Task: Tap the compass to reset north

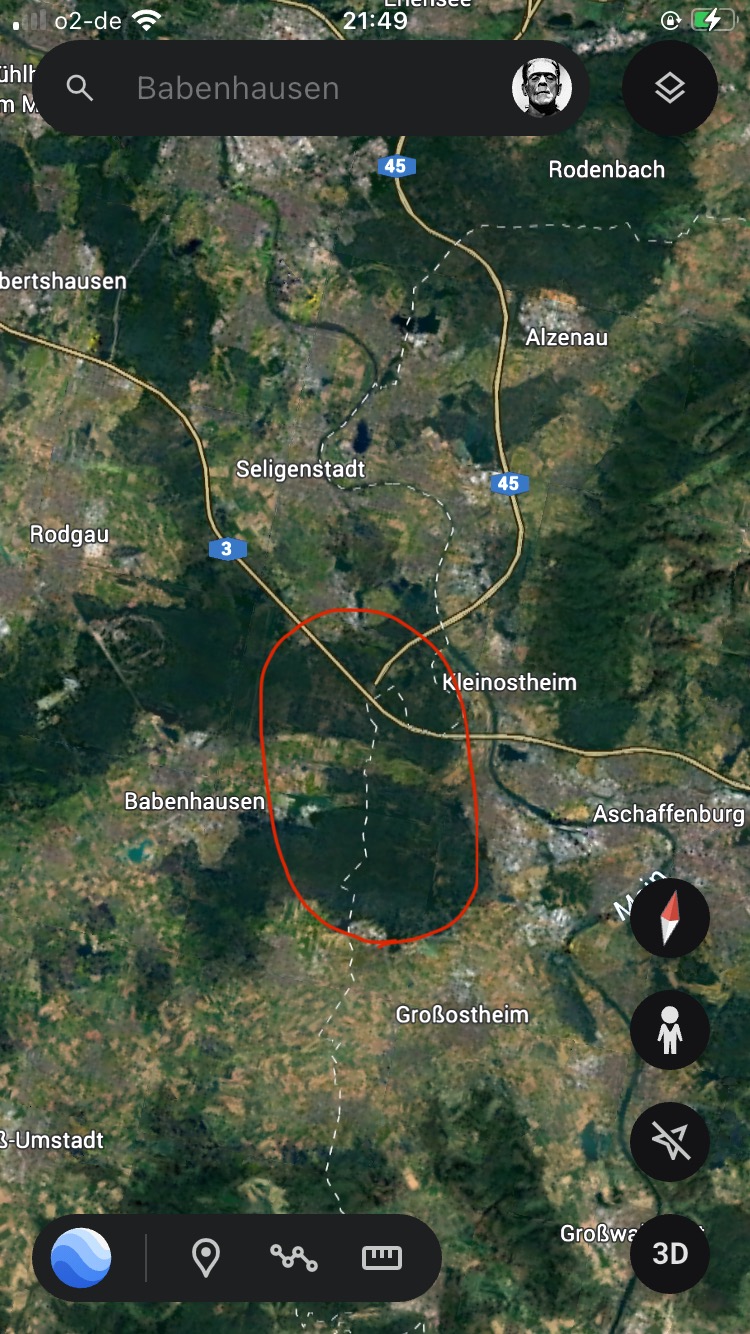Action: (x=670, y=918)
